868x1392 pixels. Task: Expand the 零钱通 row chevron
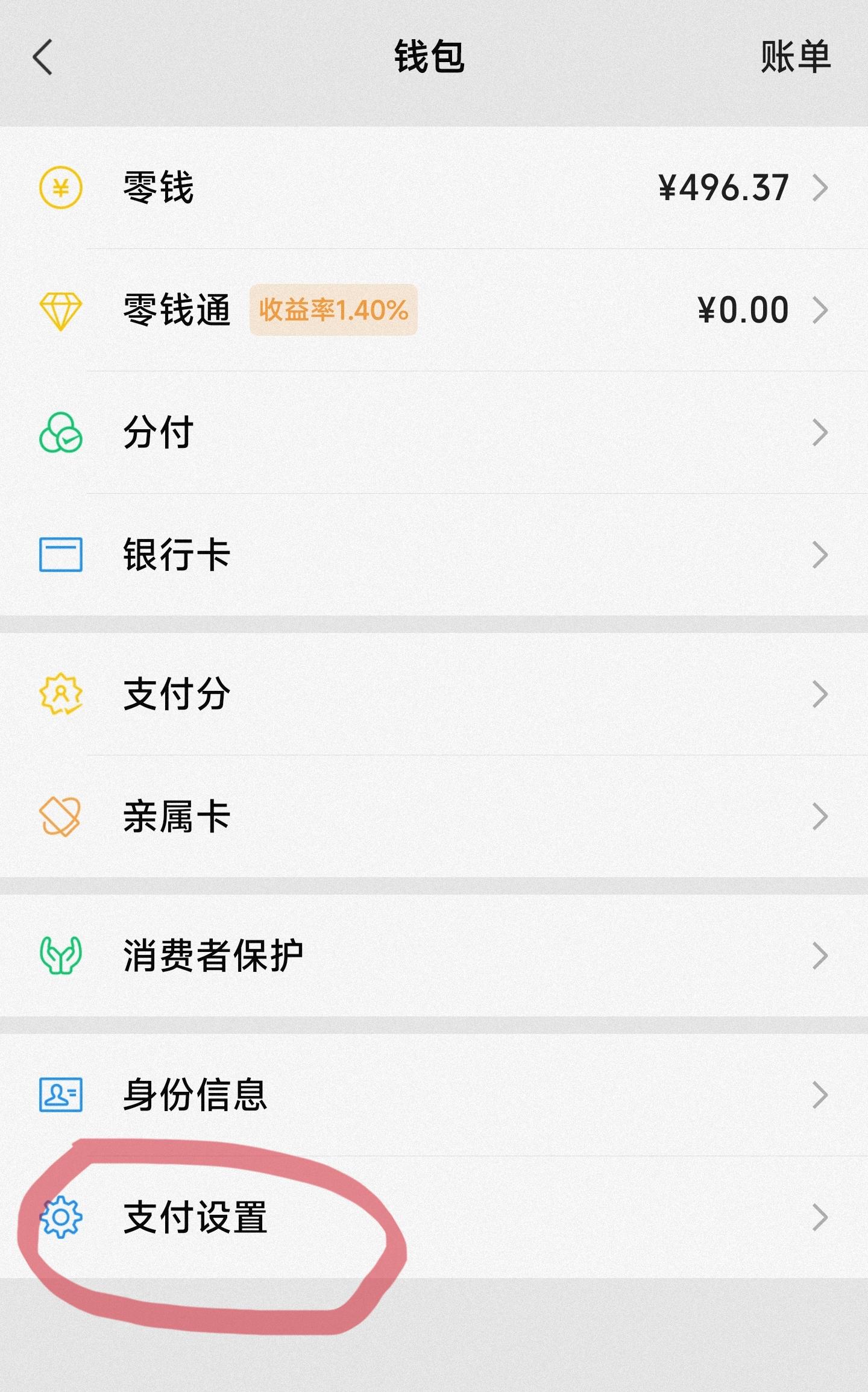coord(821,309)
